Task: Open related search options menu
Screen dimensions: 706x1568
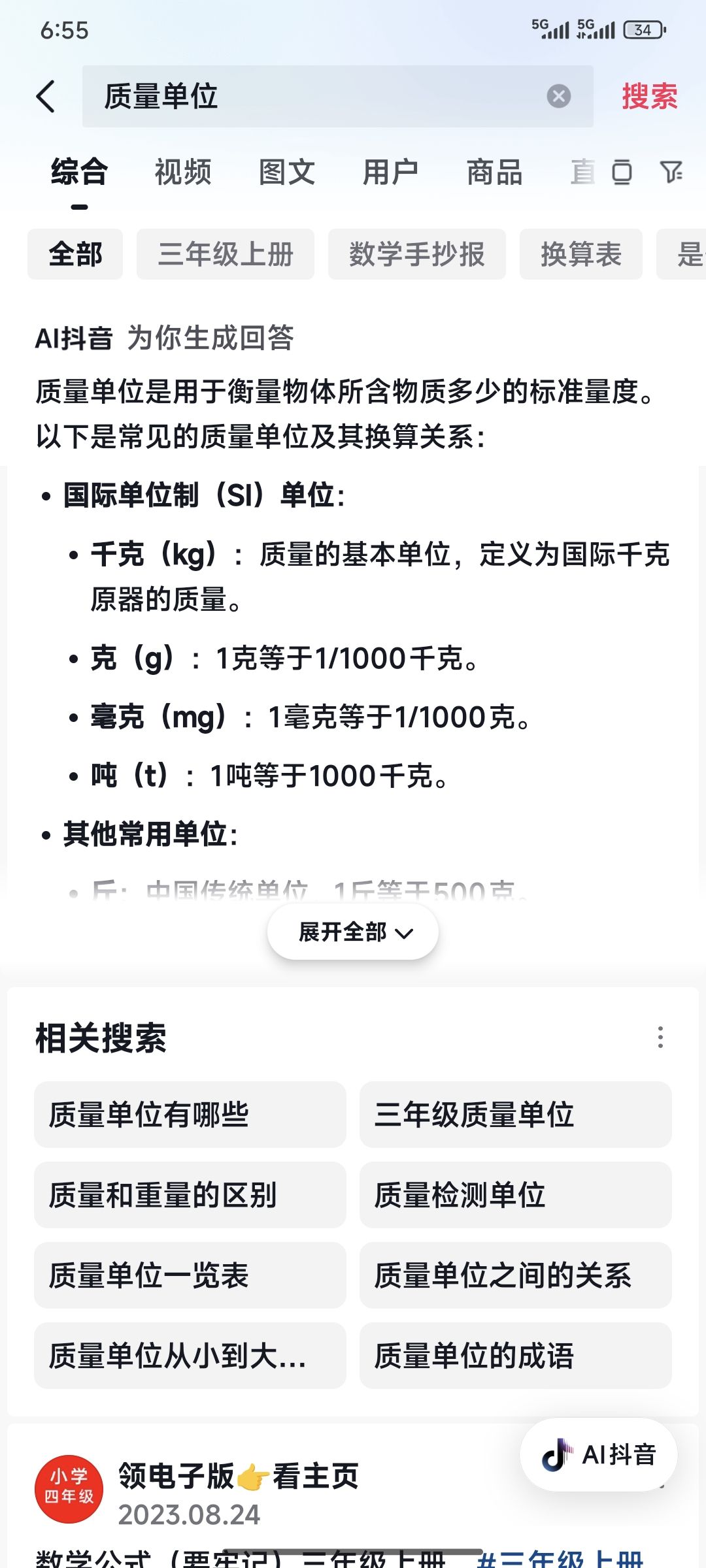Action: click(x=660, y=1037)
